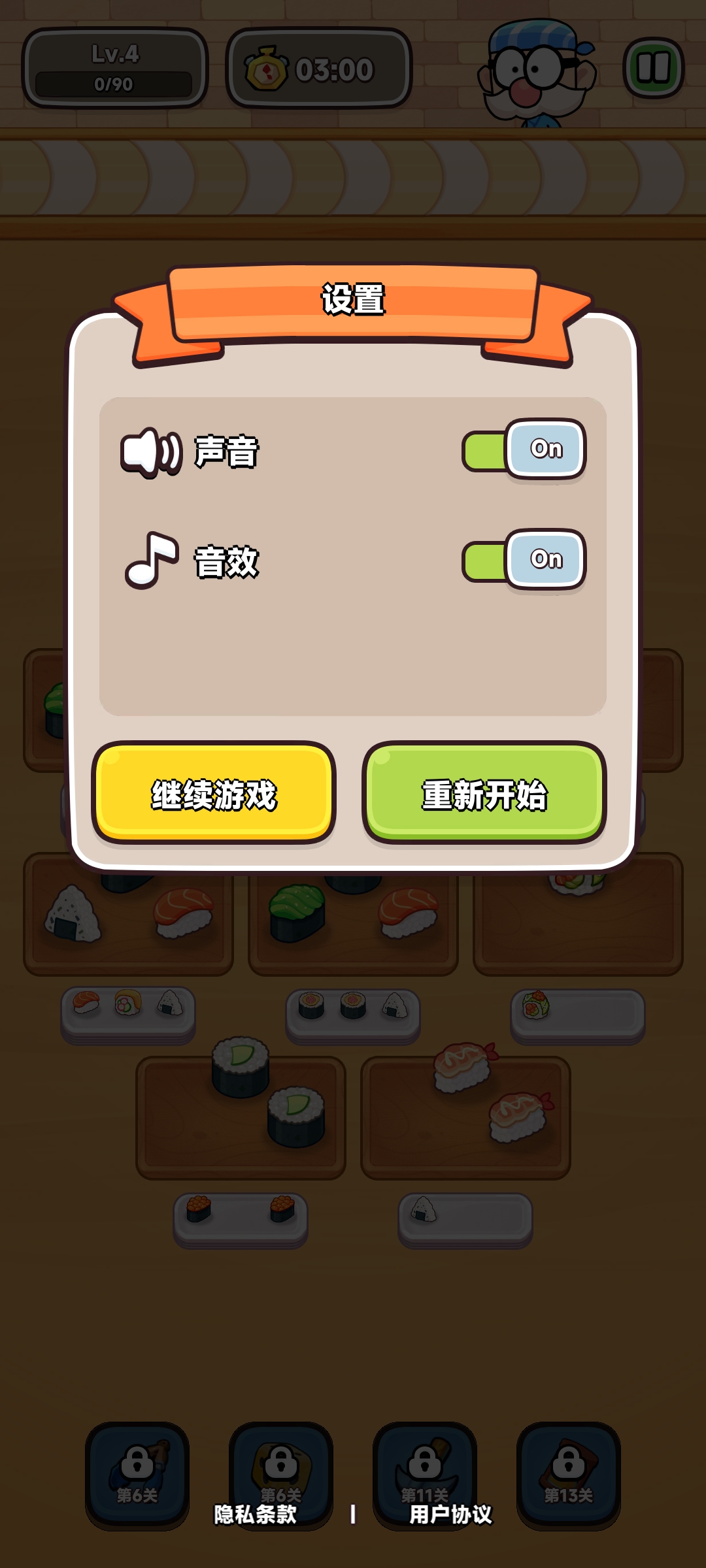Click the pause icon at top right

coord(653,68)
